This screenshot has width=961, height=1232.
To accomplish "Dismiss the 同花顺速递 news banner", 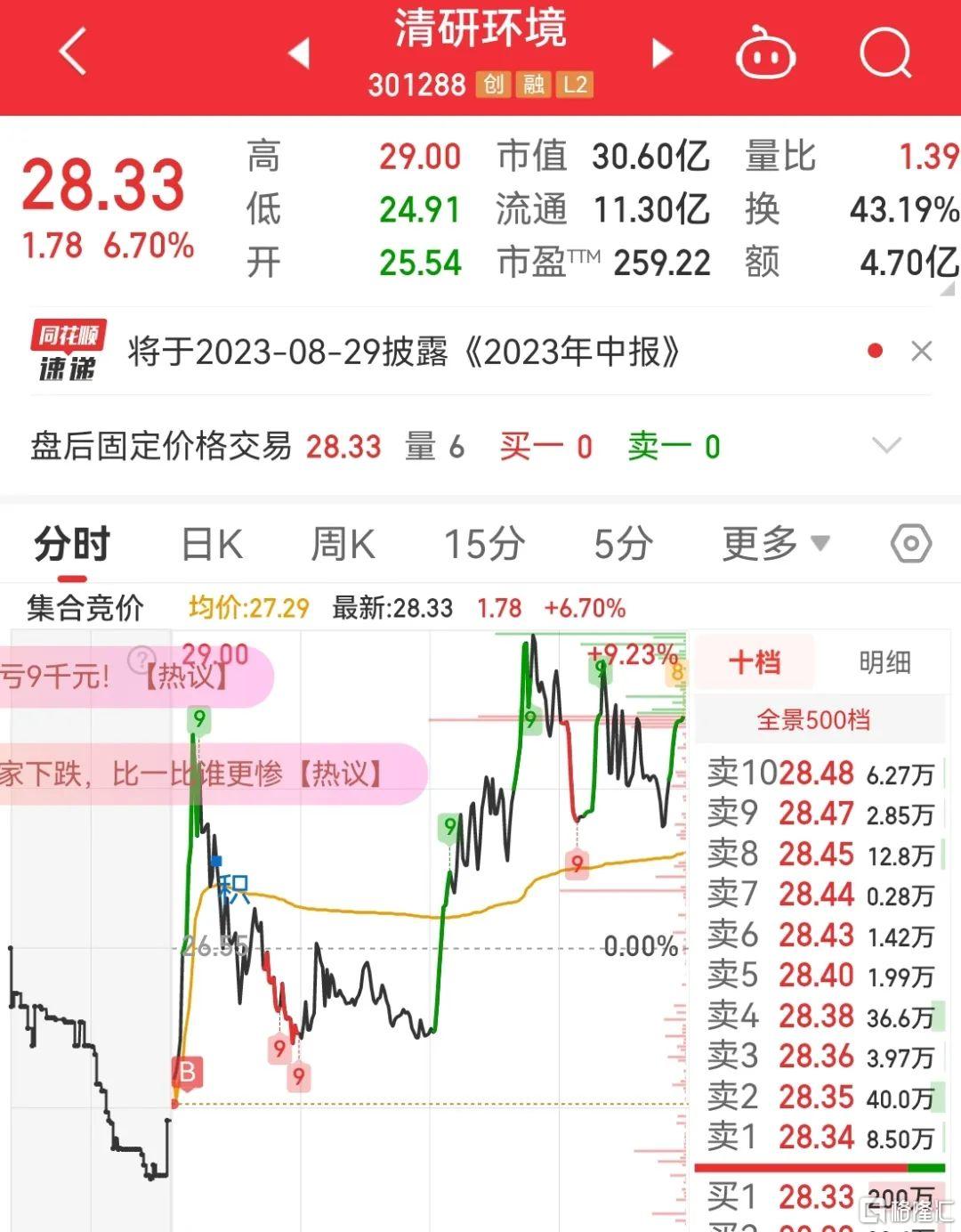I will (x=922, y=352).
